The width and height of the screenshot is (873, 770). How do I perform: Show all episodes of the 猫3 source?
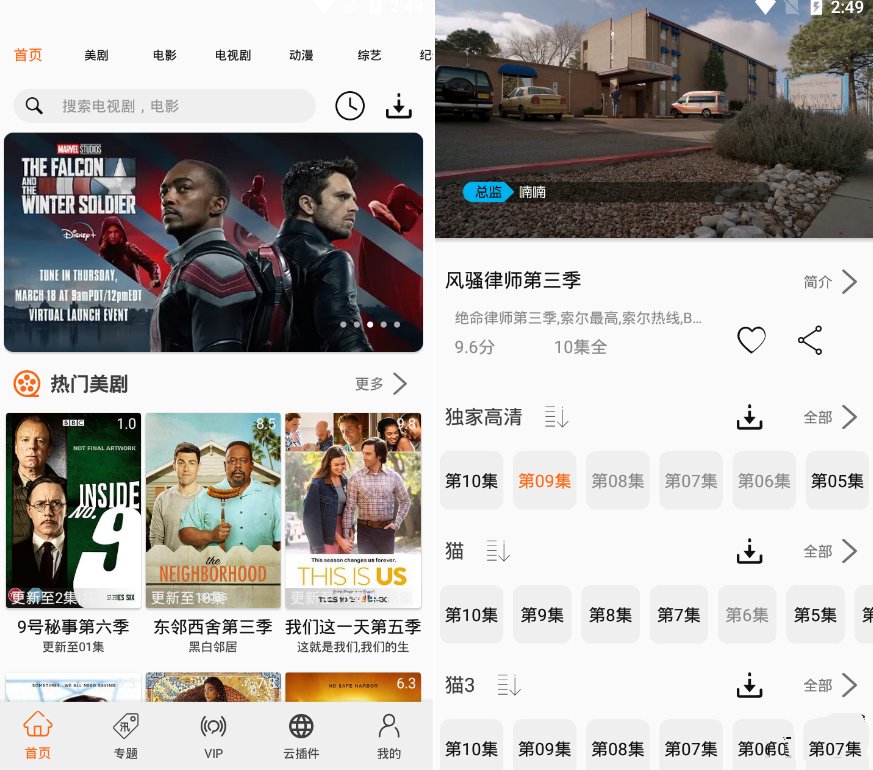[x=831, y=685]
